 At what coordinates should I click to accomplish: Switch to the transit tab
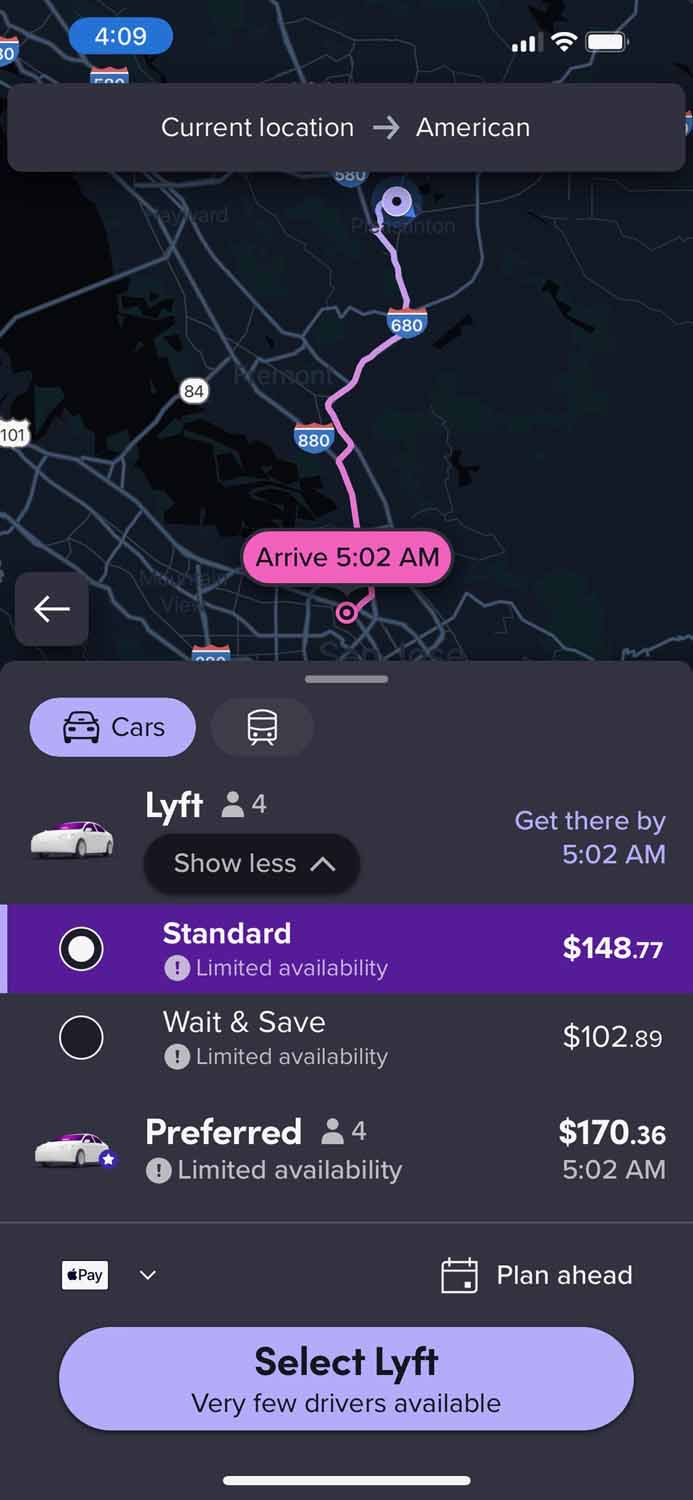(x=262, y=727)
